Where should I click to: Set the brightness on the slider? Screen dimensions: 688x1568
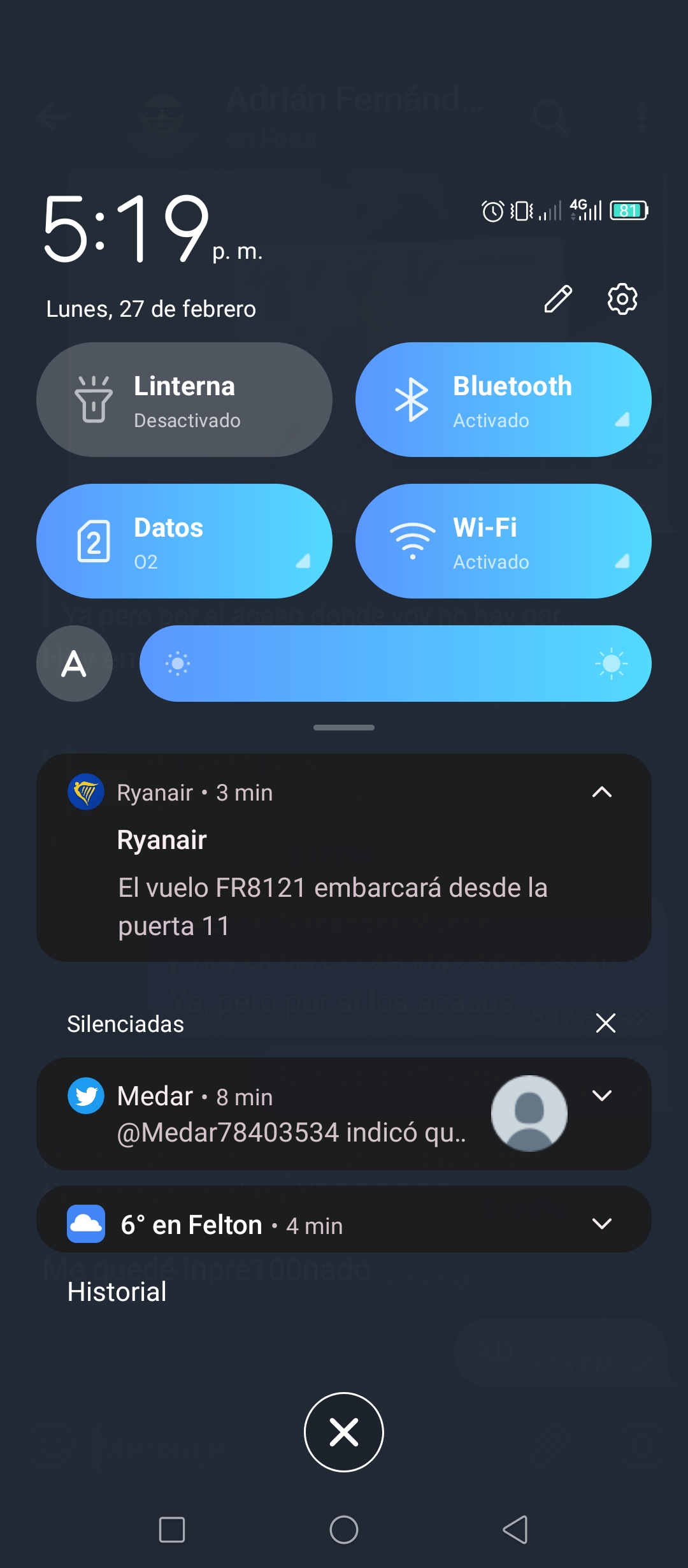[x=395, y=664]
